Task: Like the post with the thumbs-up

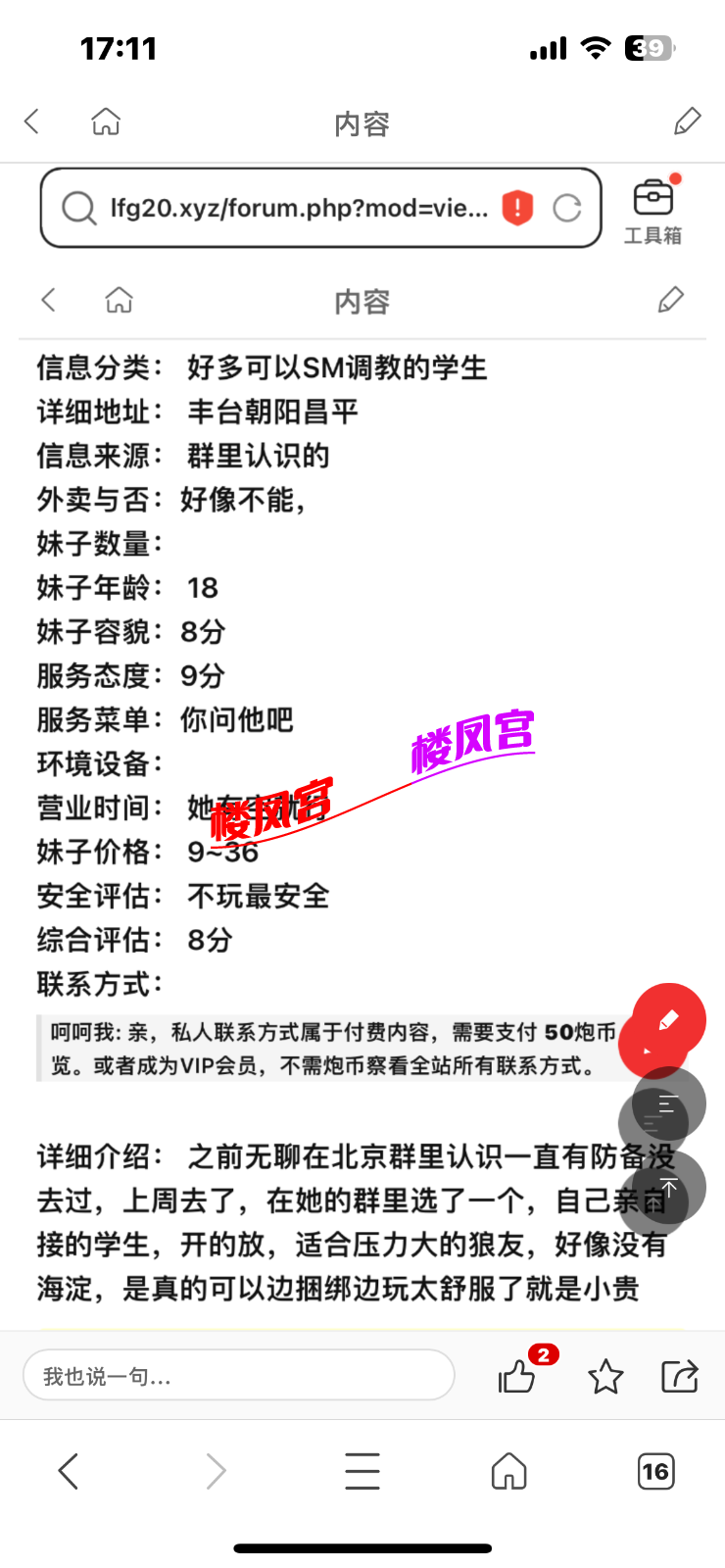Action: coord(516,1377)
